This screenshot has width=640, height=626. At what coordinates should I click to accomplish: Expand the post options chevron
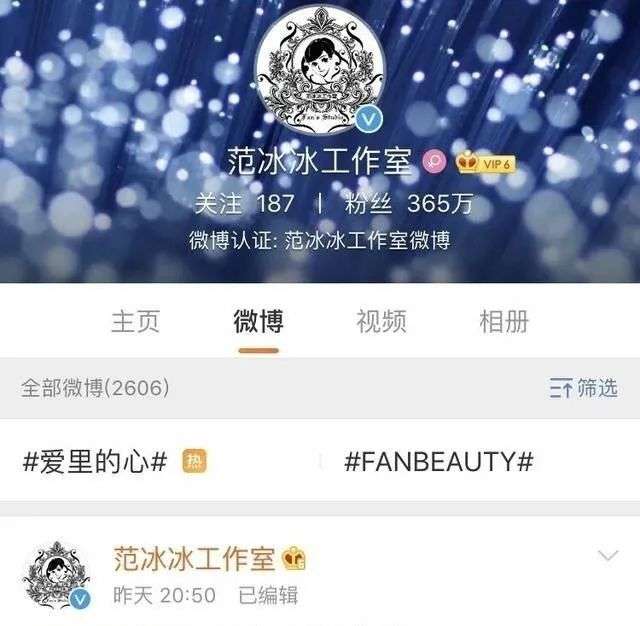(x=606, y=556)
